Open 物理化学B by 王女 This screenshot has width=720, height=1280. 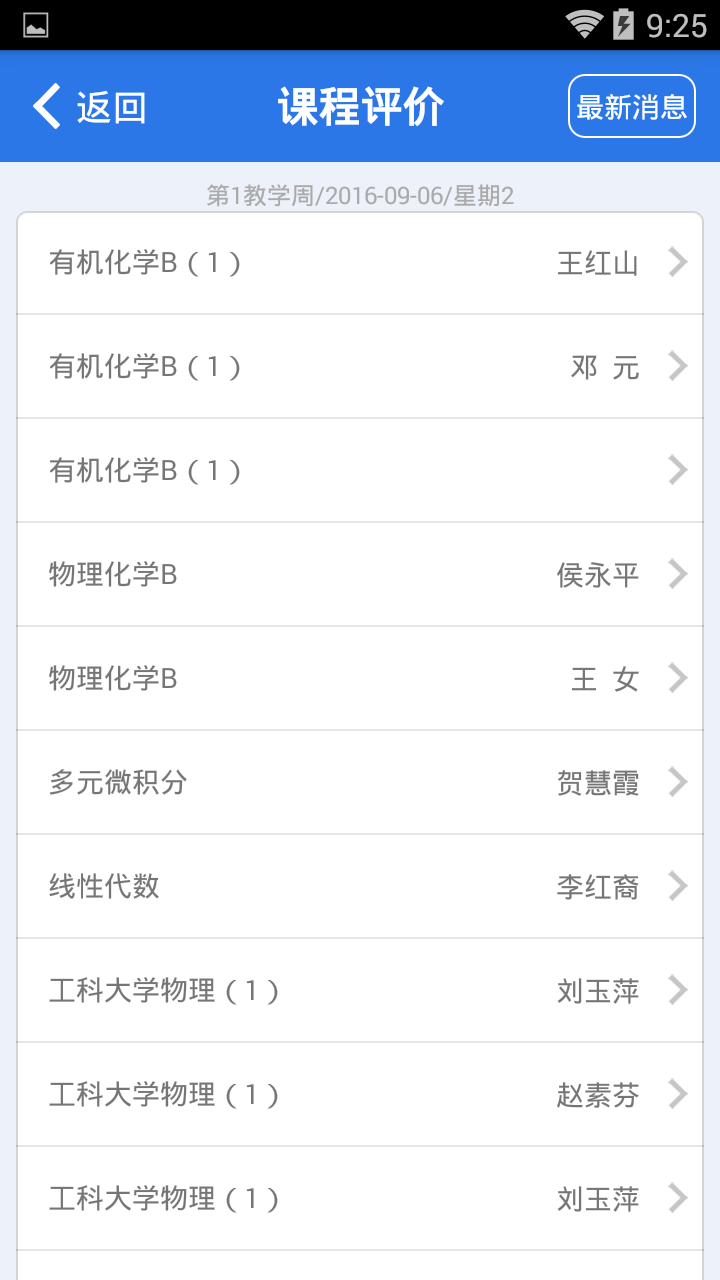(x=360, y=679)
